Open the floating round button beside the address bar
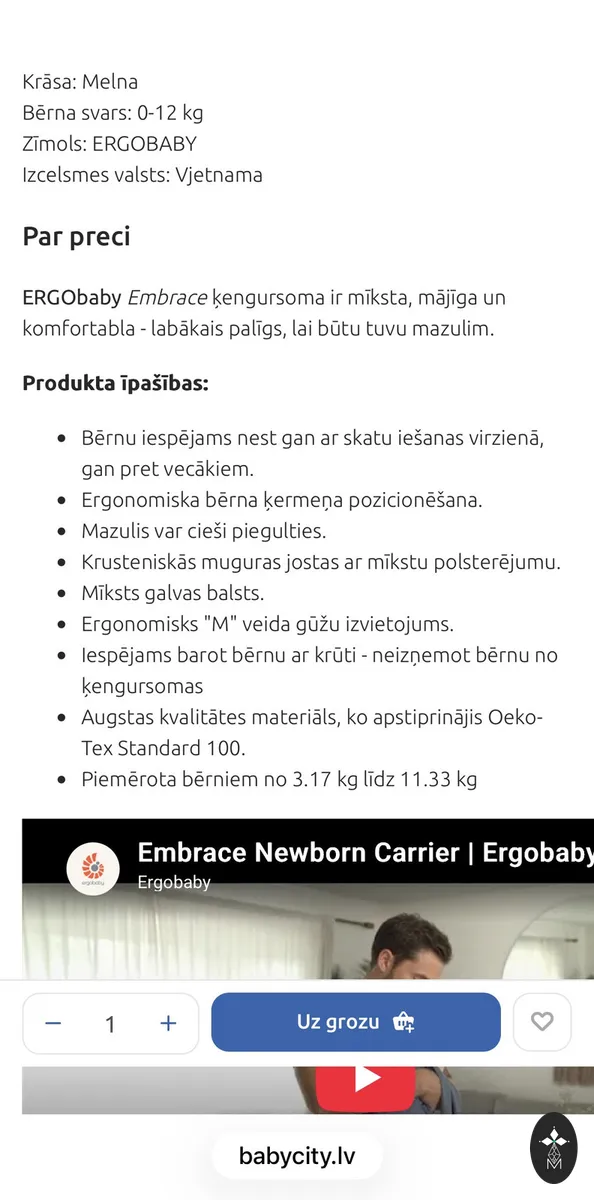The height and width of the screenshot is (1200, 594). tap(553, 1148)
